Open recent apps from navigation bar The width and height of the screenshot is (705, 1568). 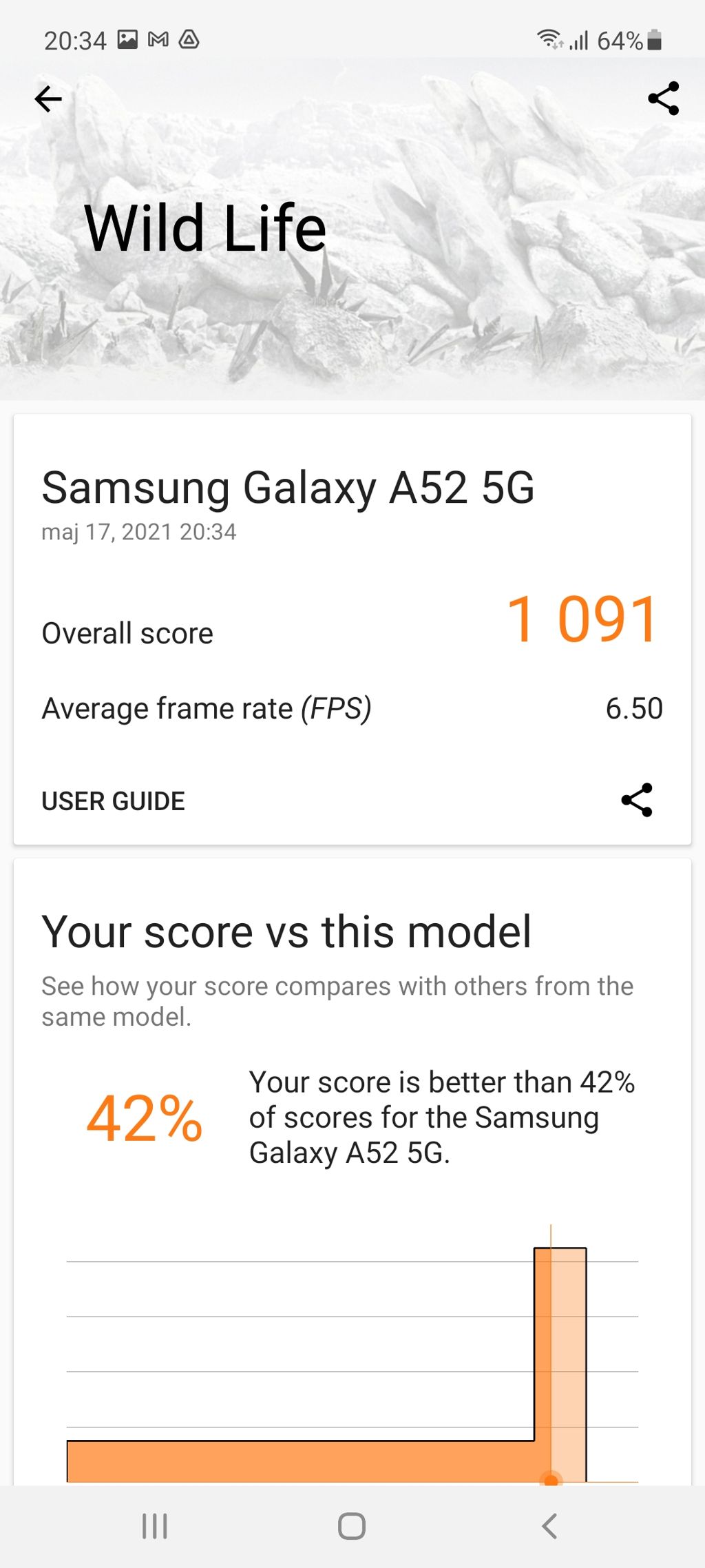coord(155,1526)
